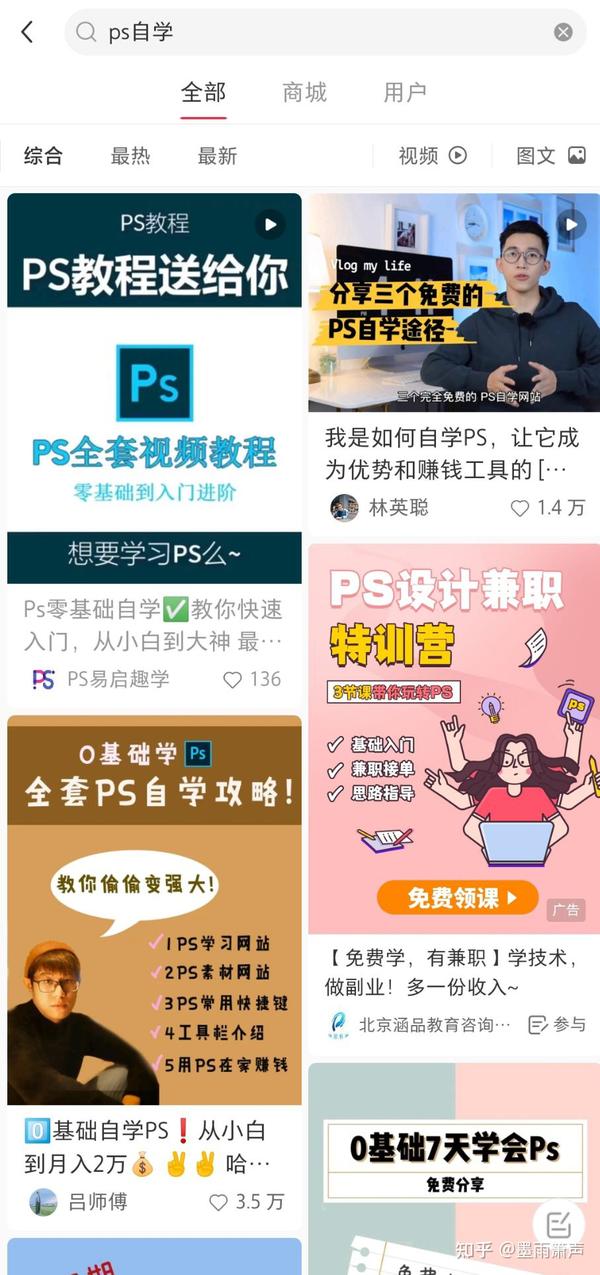Tap 参与 on the 北京涵品教育 ad

tap(557, 1024)
